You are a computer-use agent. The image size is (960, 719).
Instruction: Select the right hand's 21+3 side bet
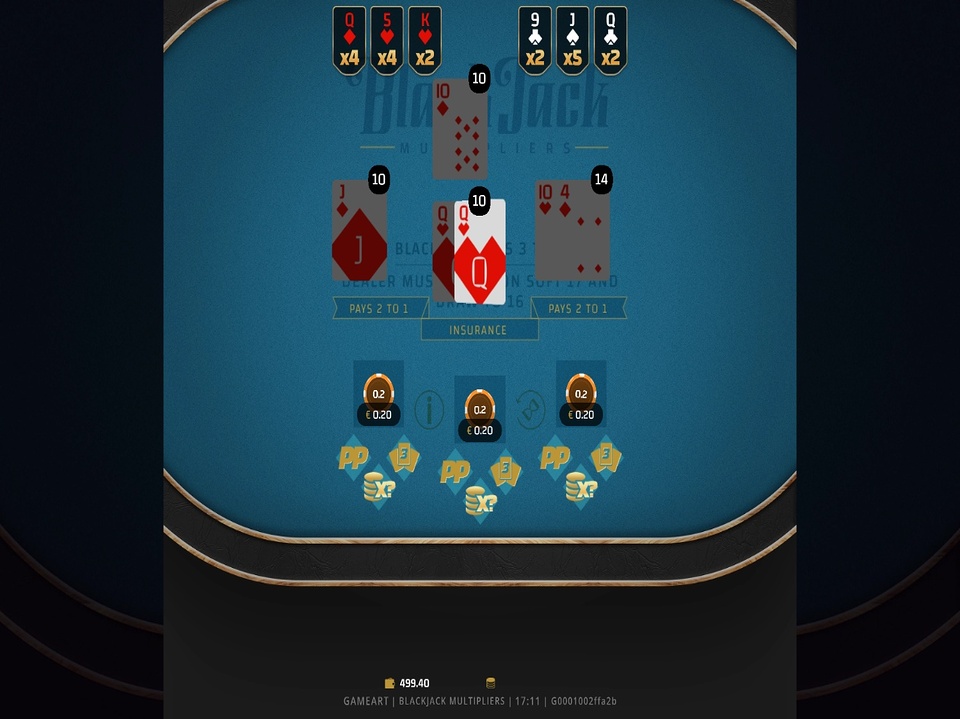[605, 457]
